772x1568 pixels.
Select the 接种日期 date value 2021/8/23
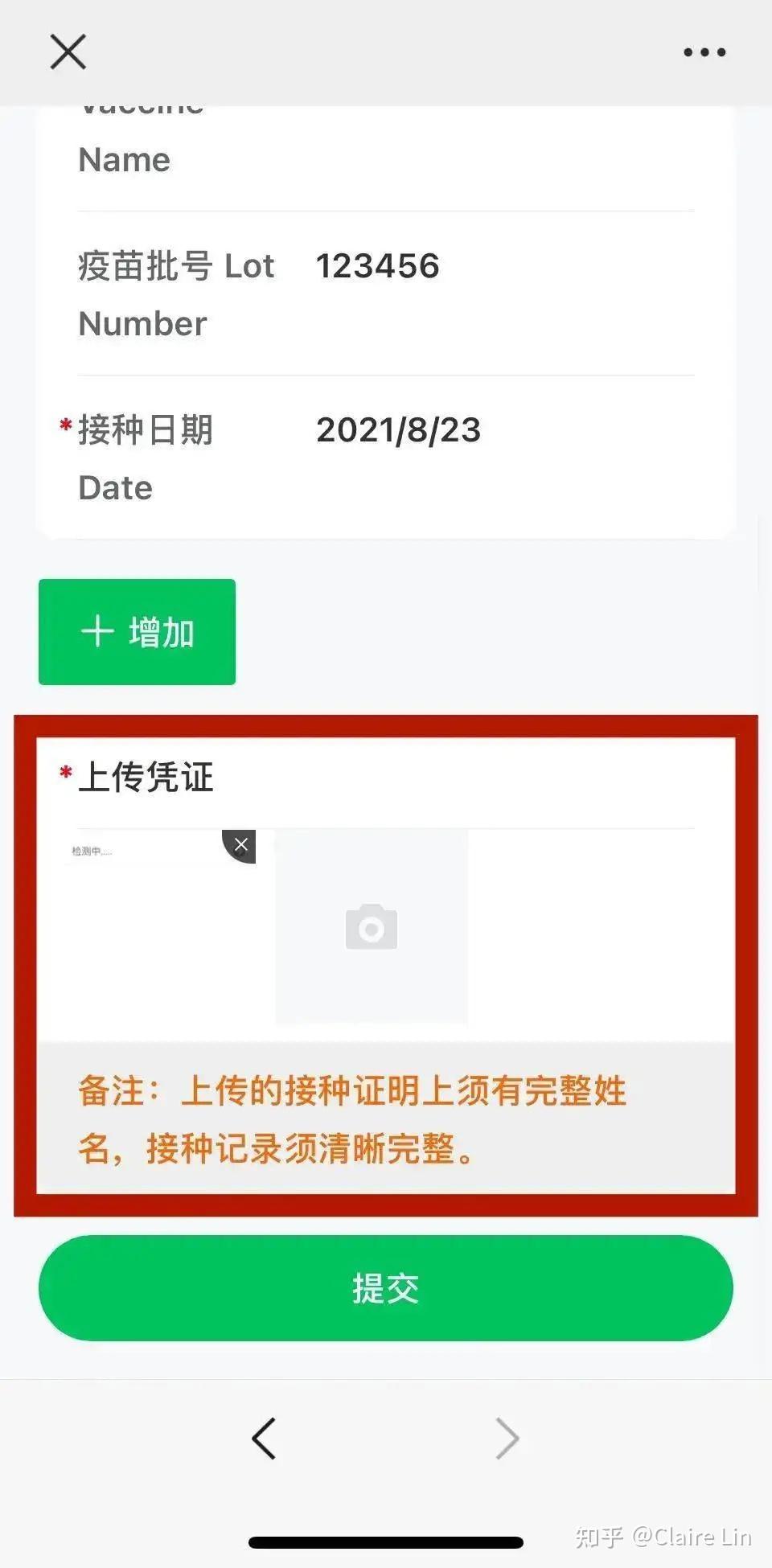pyautogui.click(x=397, y=432)
